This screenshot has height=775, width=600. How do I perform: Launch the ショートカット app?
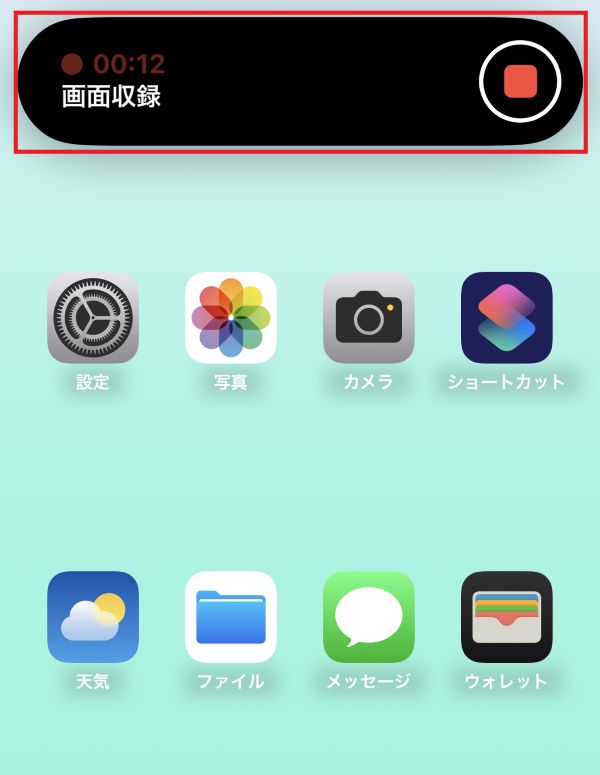(x=506, y=318)
